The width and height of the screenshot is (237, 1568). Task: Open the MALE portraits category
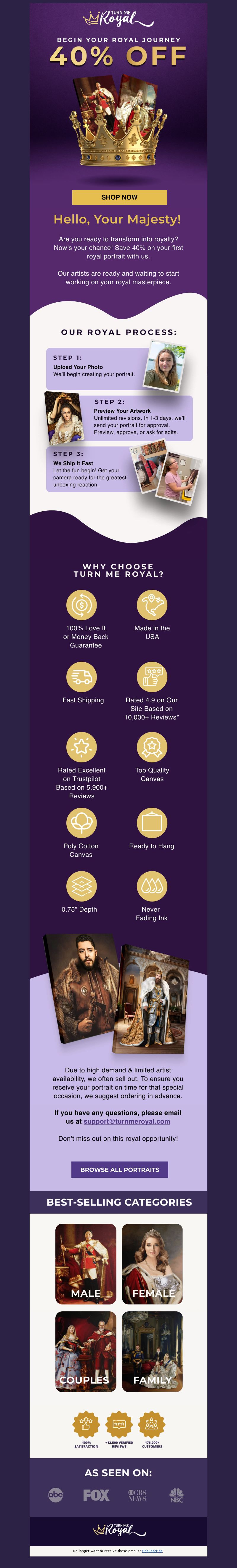click(86, 1264)
